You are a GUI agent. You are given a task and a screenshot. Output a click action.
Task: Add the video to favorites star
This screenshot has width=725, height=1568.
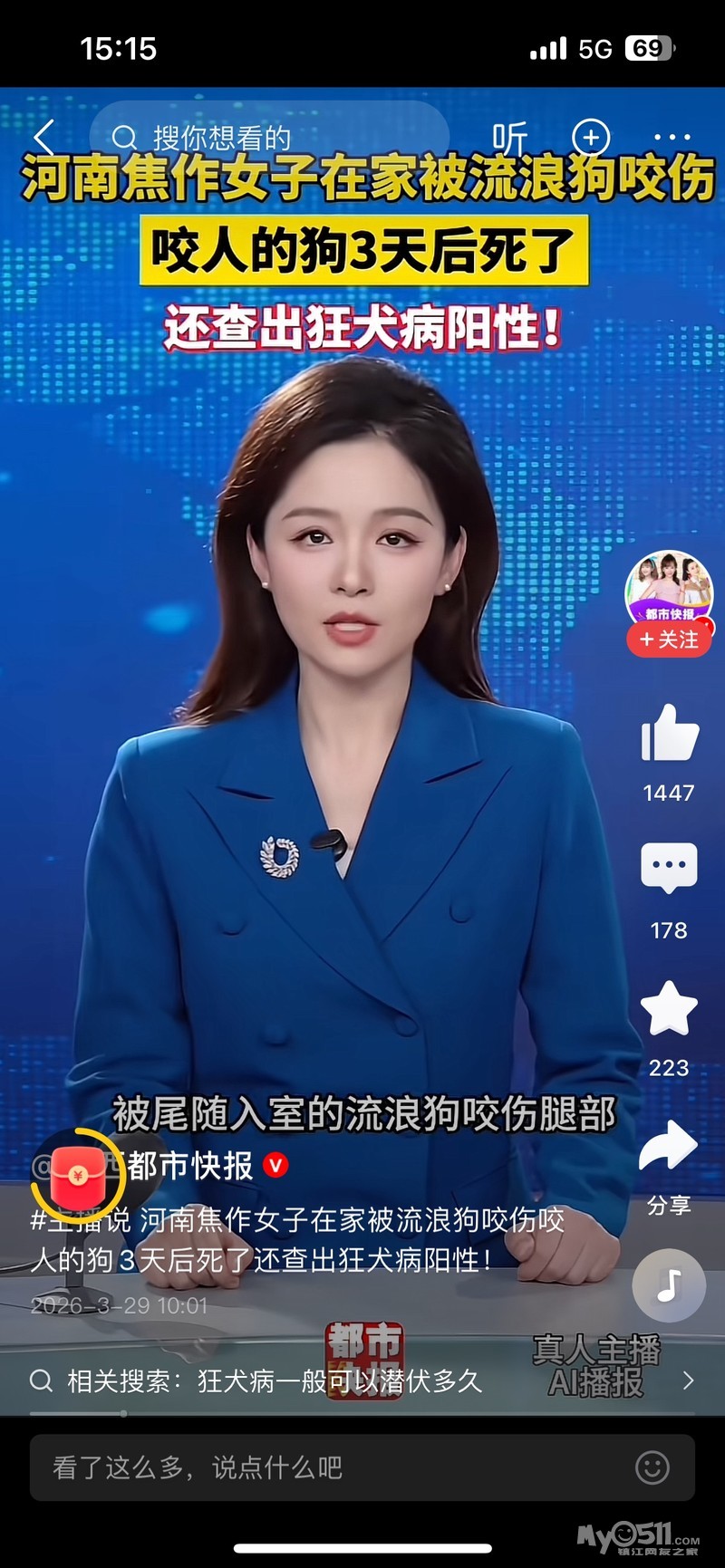[x=669, y=1008]
